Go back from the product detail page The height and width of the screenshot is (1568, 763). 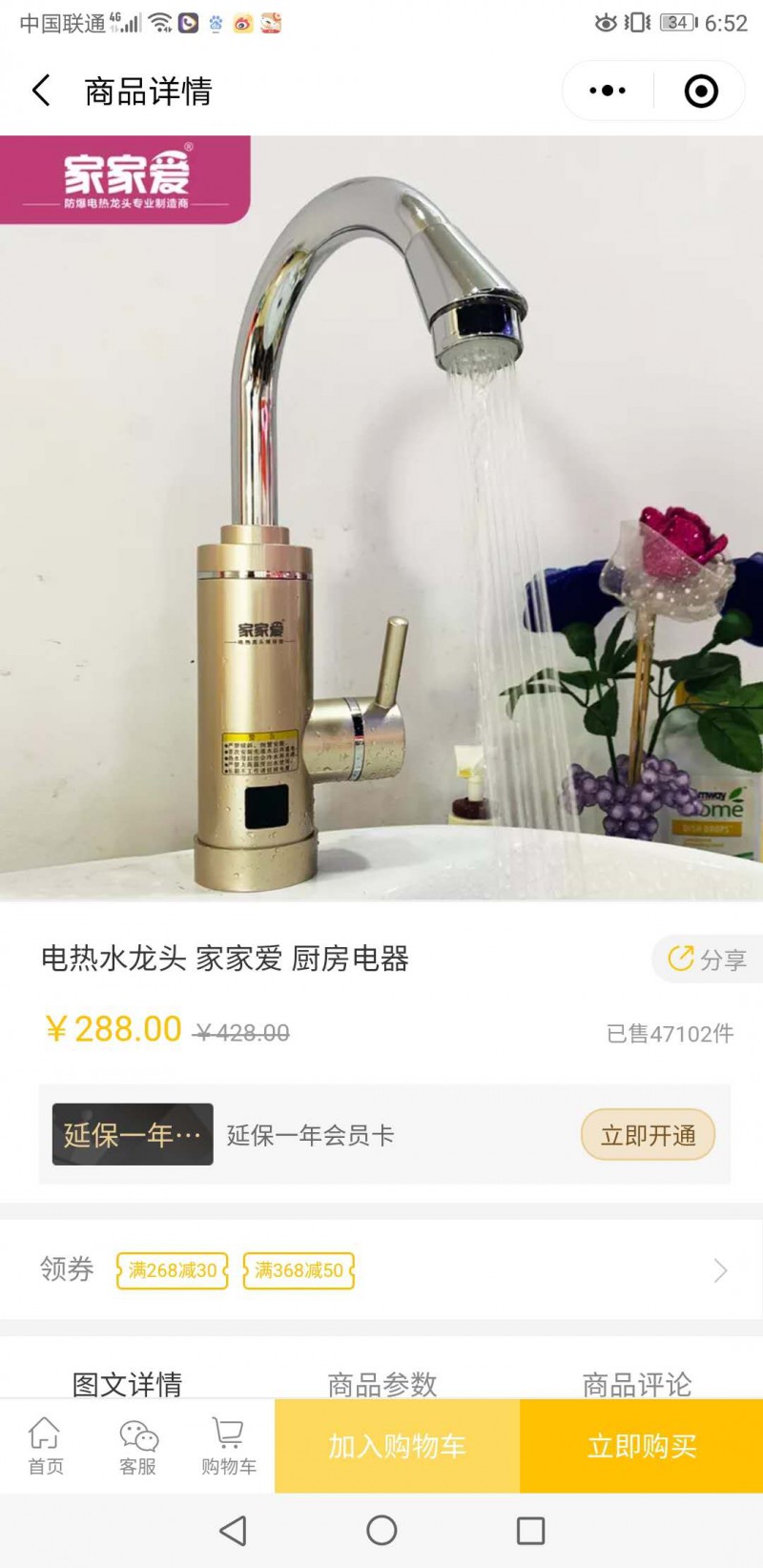click(x=41, y=92)
